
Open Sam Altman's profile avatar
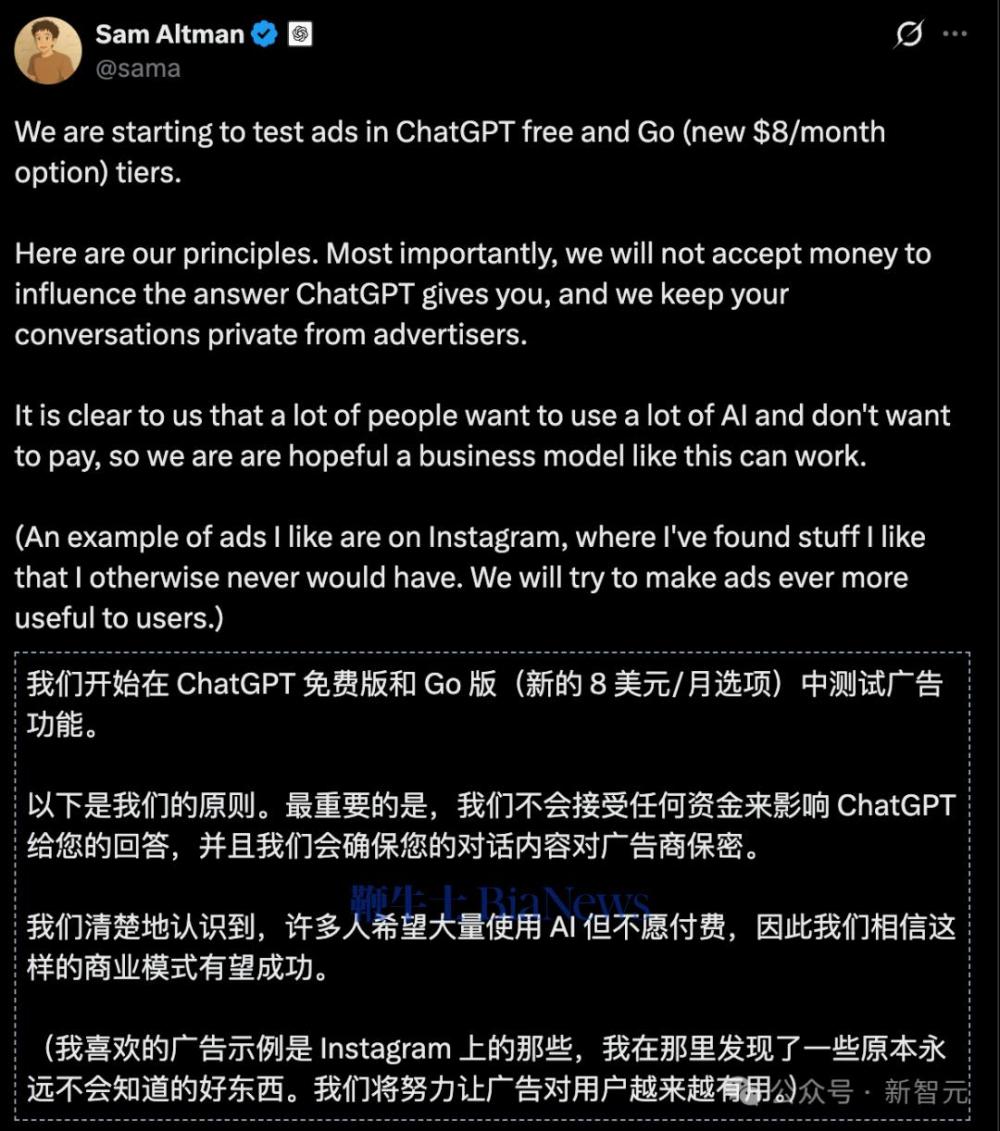47,49
